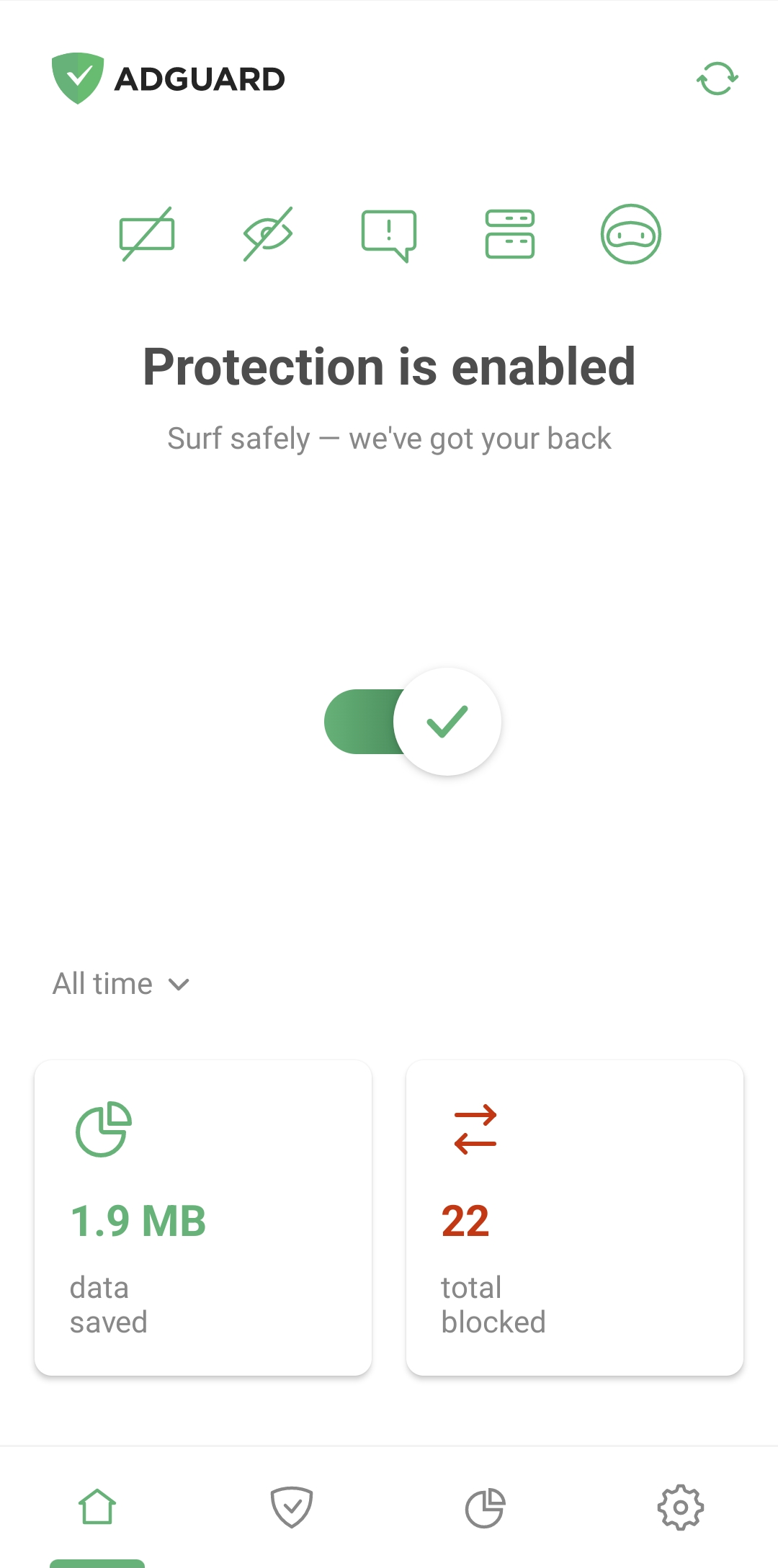Expand the All time period dropdown
This screenshot has height=1568, width=778.
click(121, 984)
